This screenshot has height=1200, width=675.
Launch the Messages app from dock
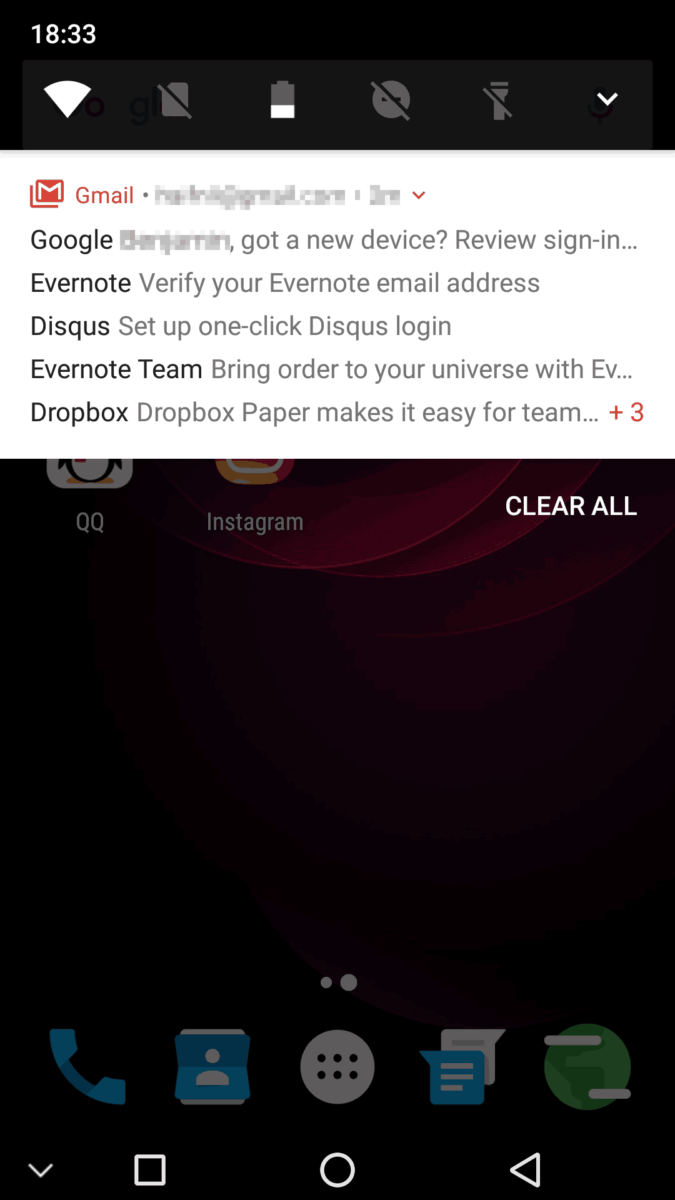(463, 1068)
